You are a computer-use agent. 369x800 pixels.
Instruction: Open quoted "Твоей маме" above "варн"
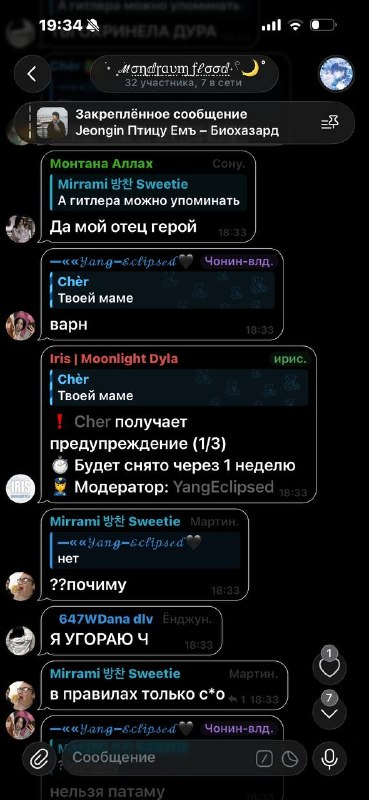point(162,290)
